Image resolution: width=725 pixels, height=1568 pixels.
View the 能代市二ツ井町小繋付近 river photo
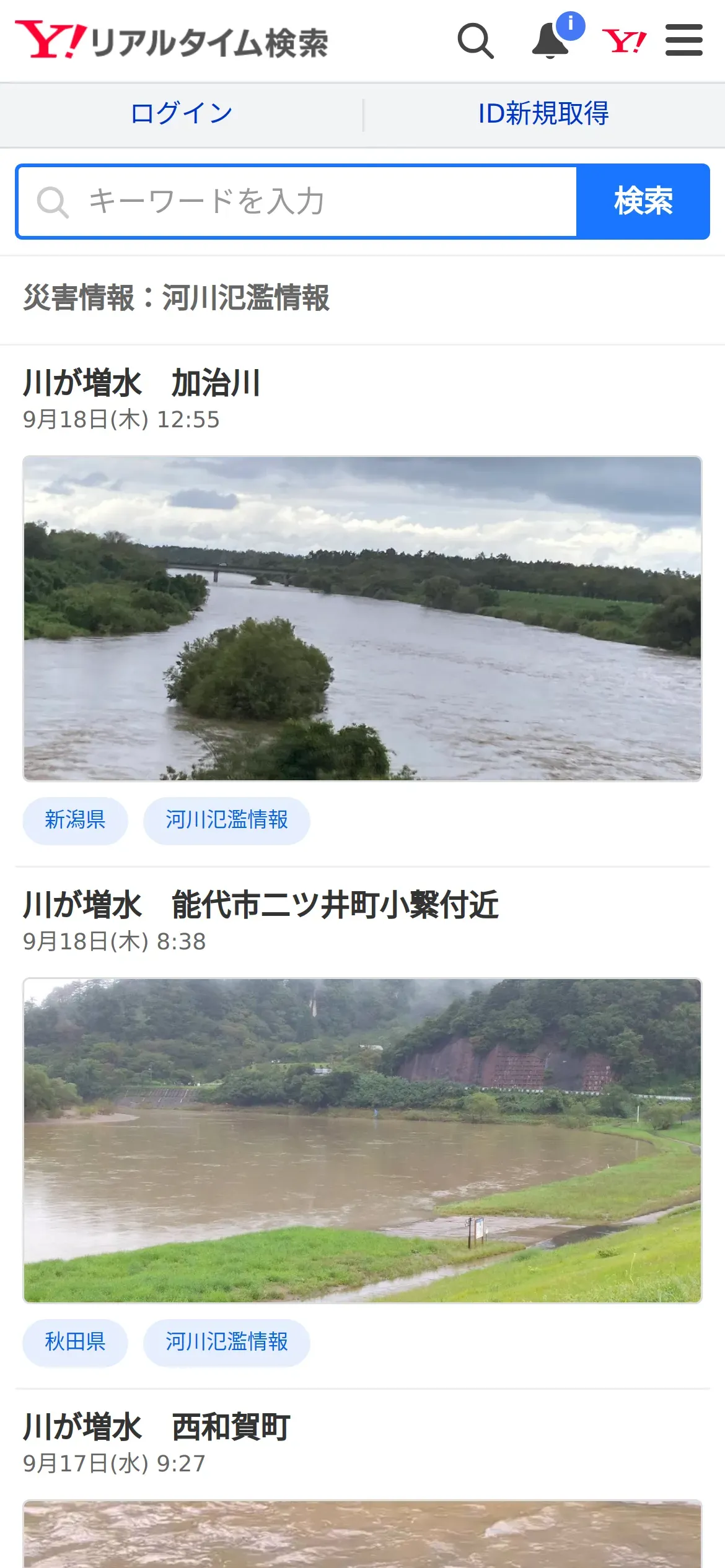point(362,1140)
